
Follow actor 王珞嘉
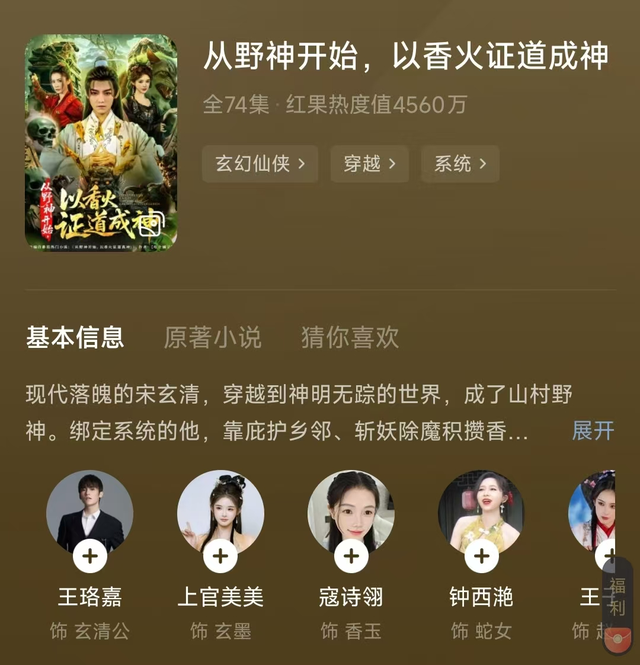(89, 555)
